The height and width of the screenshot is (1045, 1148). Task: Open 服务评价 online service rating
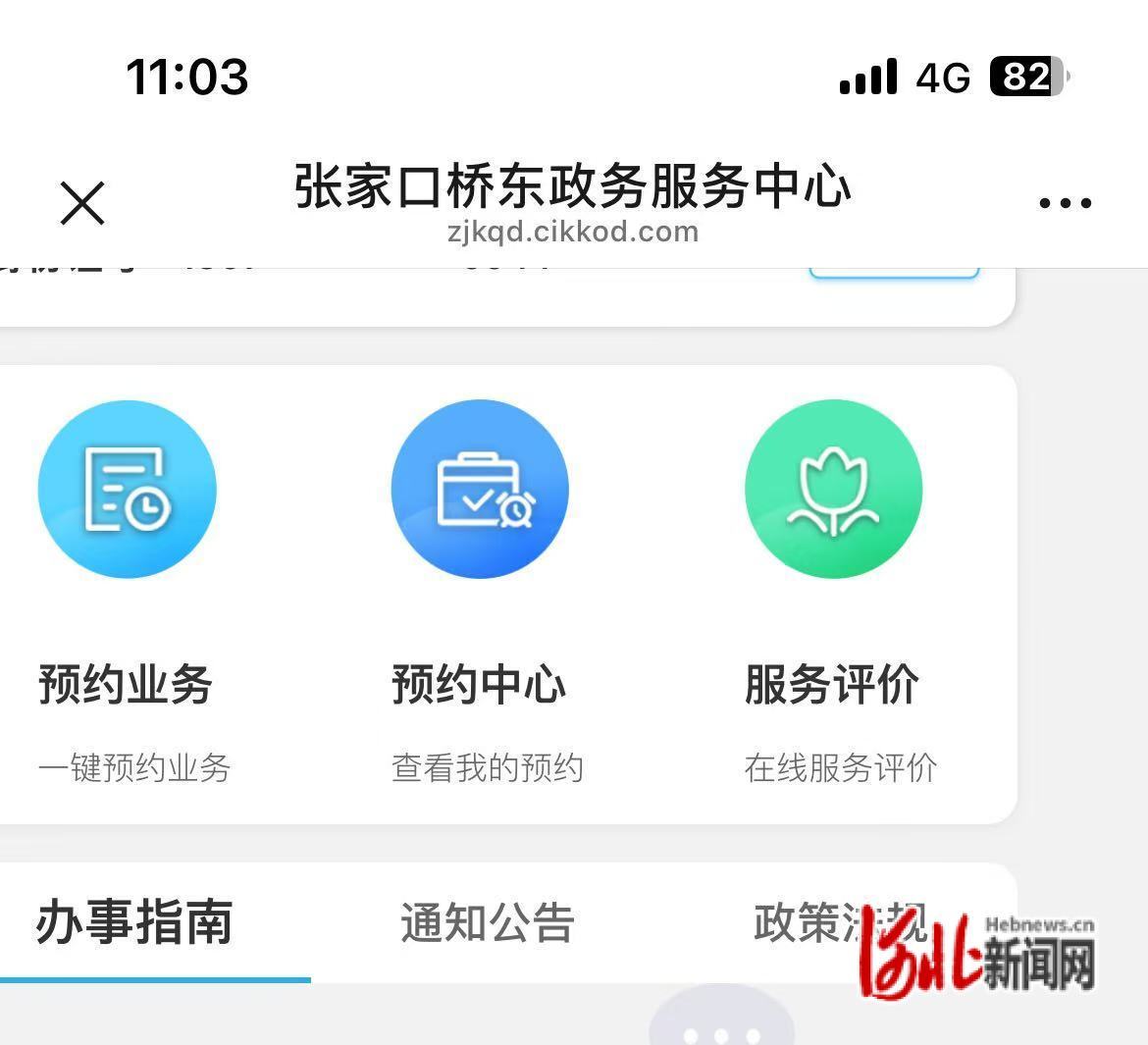tap(833, 489)
